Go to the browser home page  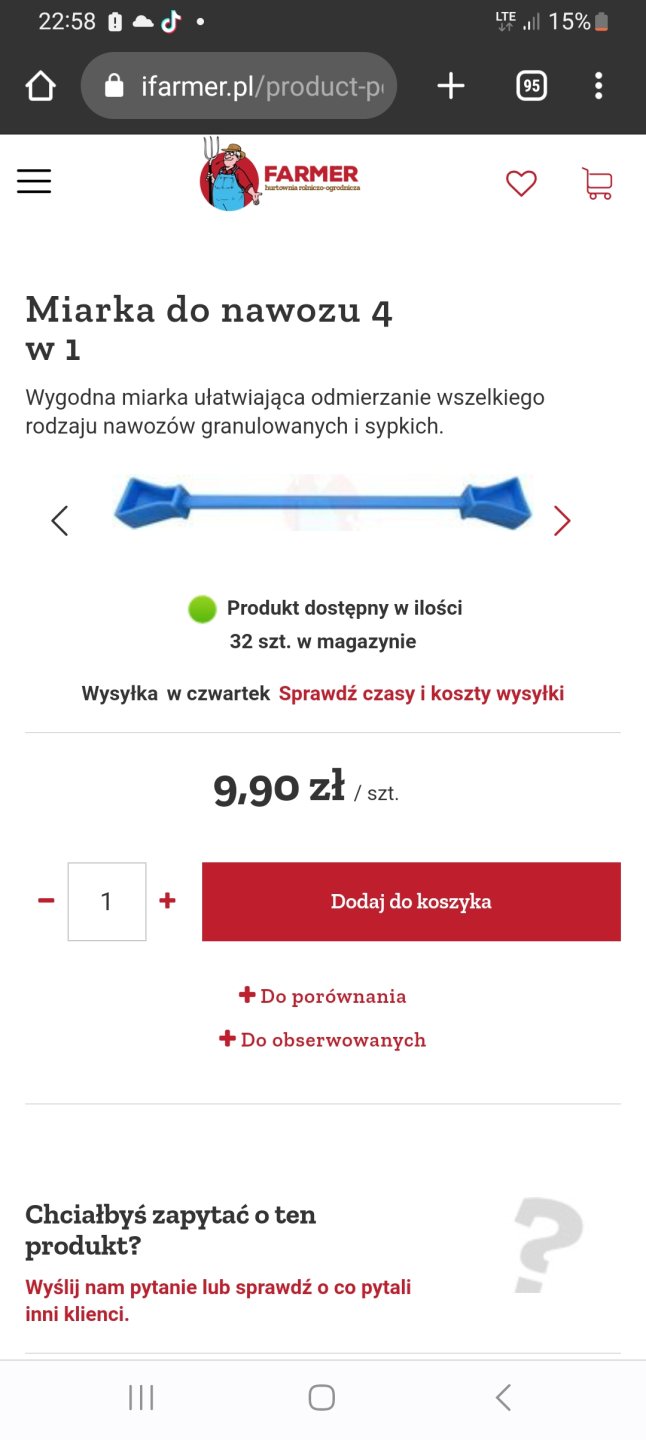tap(41, 87)
